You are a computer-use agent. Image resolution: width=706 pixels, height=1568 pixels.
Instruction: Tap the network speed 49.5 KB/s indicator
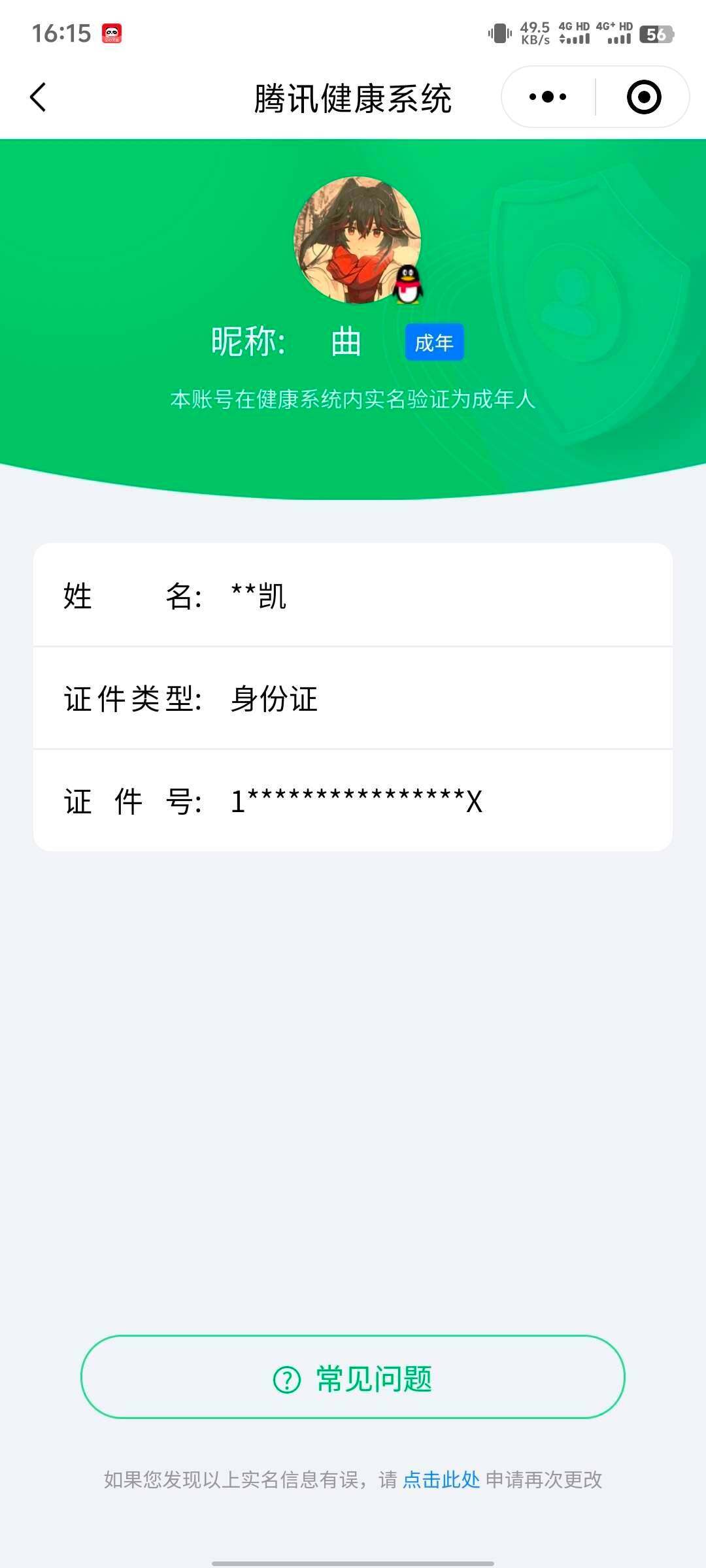click(x=536, y=31)
